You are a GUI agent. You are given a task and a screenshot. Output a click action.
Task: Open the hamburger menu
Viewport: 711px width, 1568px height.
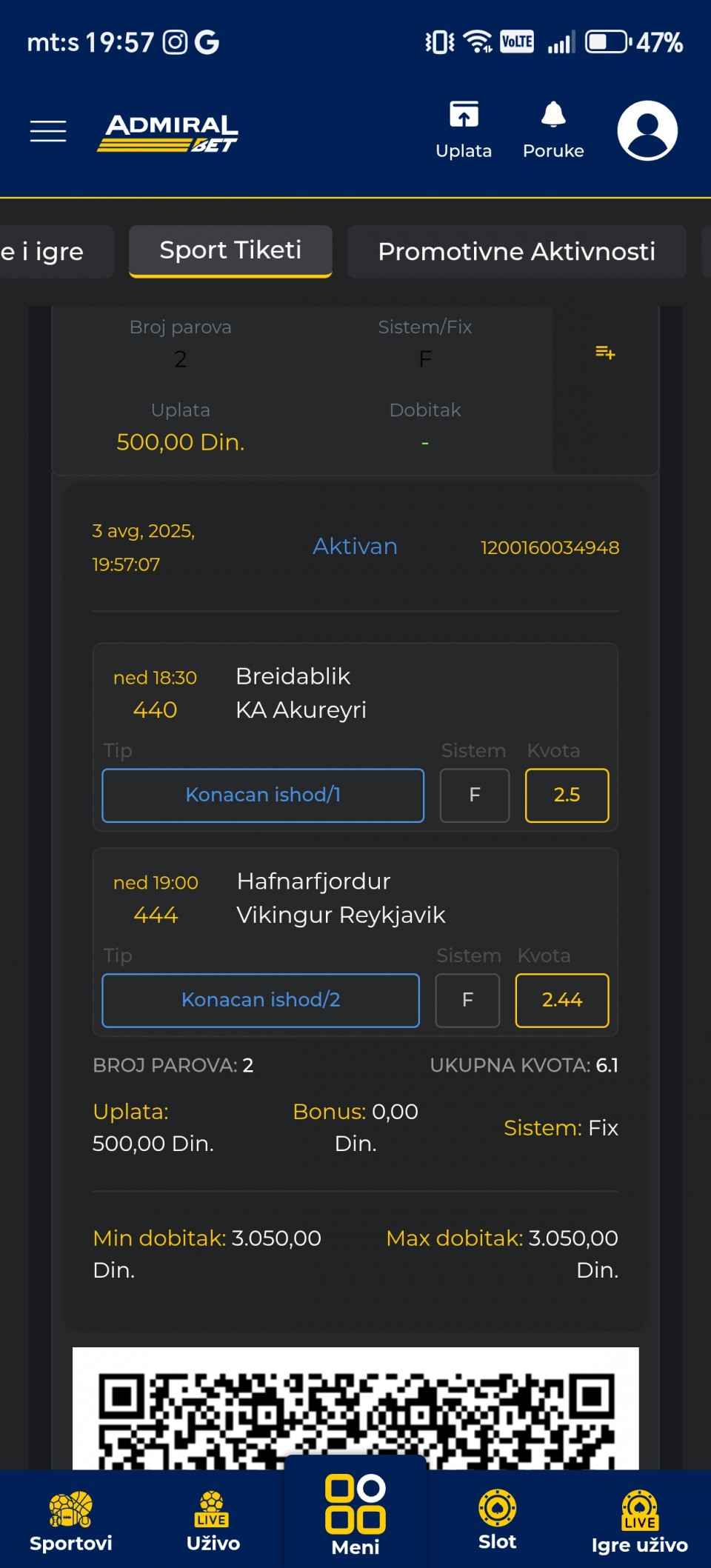tap(48, 131)
